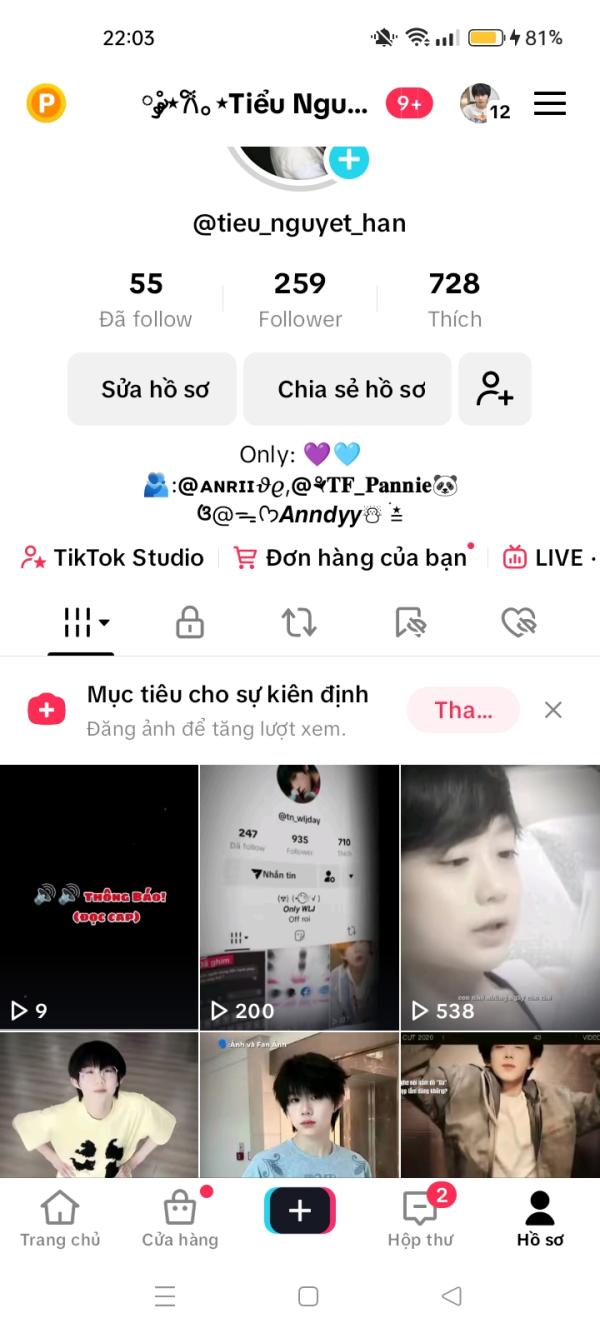
Task: Open the Hộp thư inbox tab
Action: pos(420,1219)
